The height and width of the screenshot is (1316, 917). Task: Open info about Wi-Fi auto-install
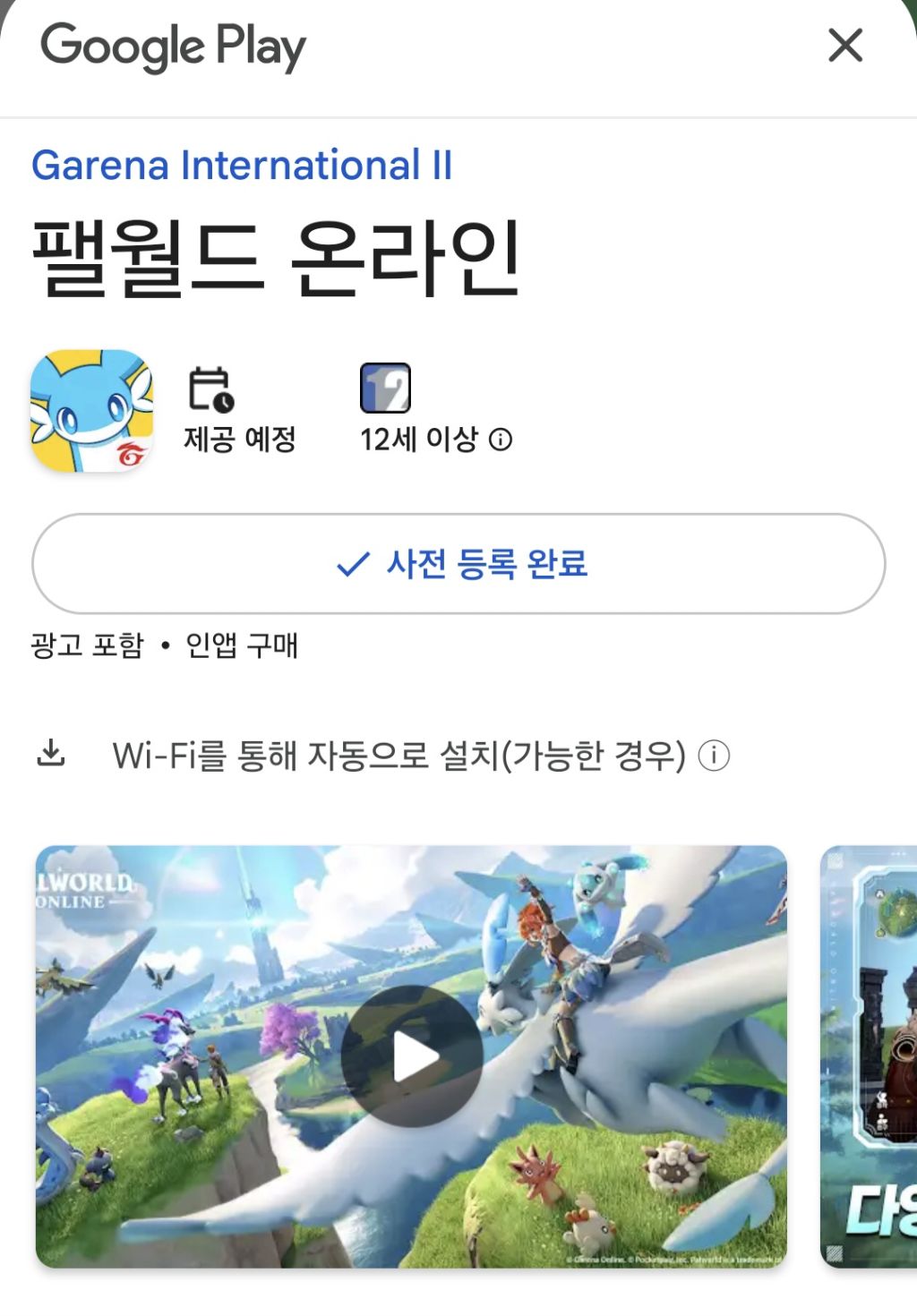[714, 756]
